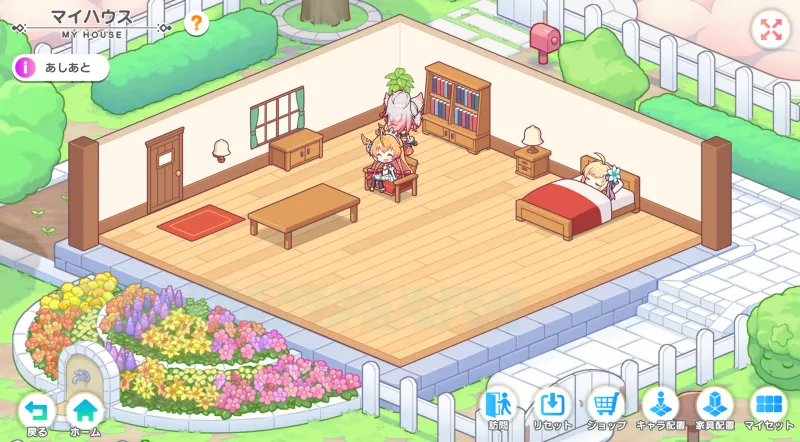This screenshot has height=442, width=800.
Task: Toggle full screen with the expand arrows icon
Action: (770, 29)
